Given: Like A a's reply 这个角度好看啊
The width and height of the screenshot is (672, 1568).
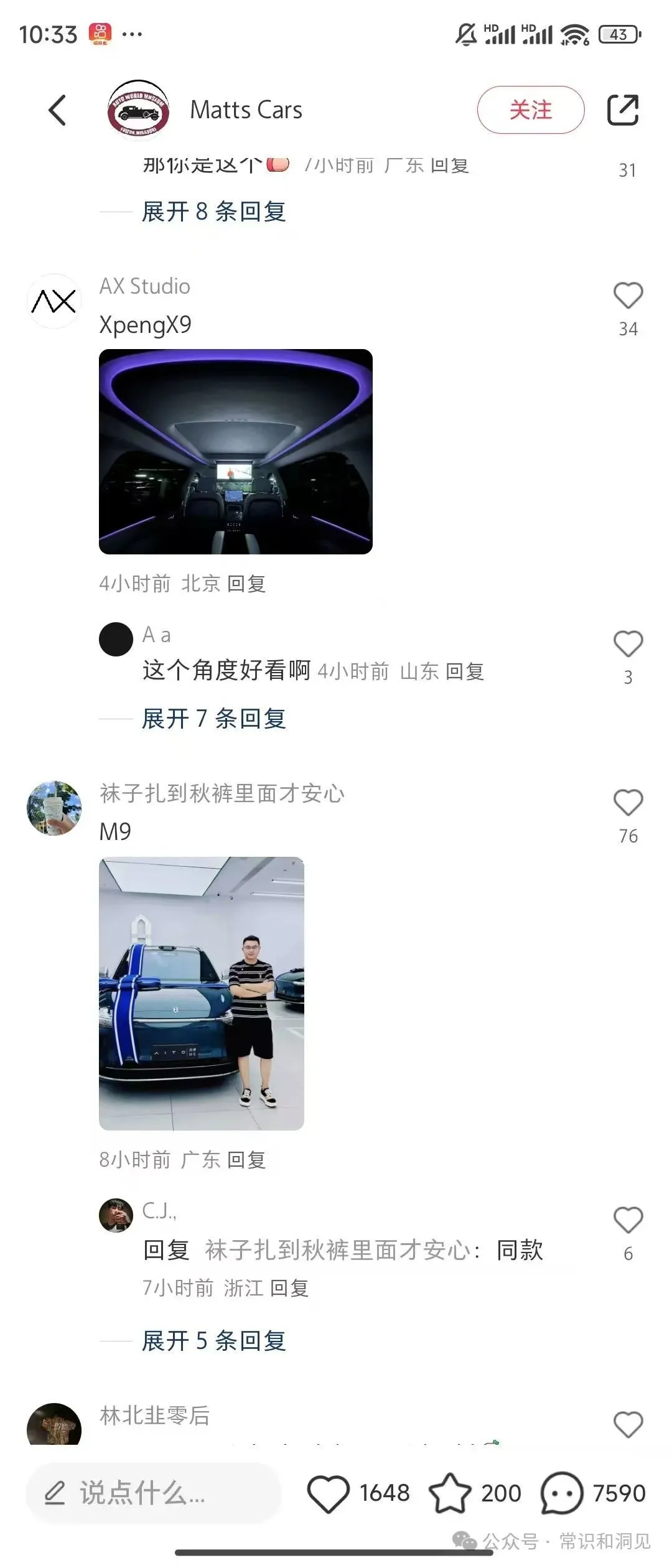Looking at the screenshot, I should pos(628,644).
